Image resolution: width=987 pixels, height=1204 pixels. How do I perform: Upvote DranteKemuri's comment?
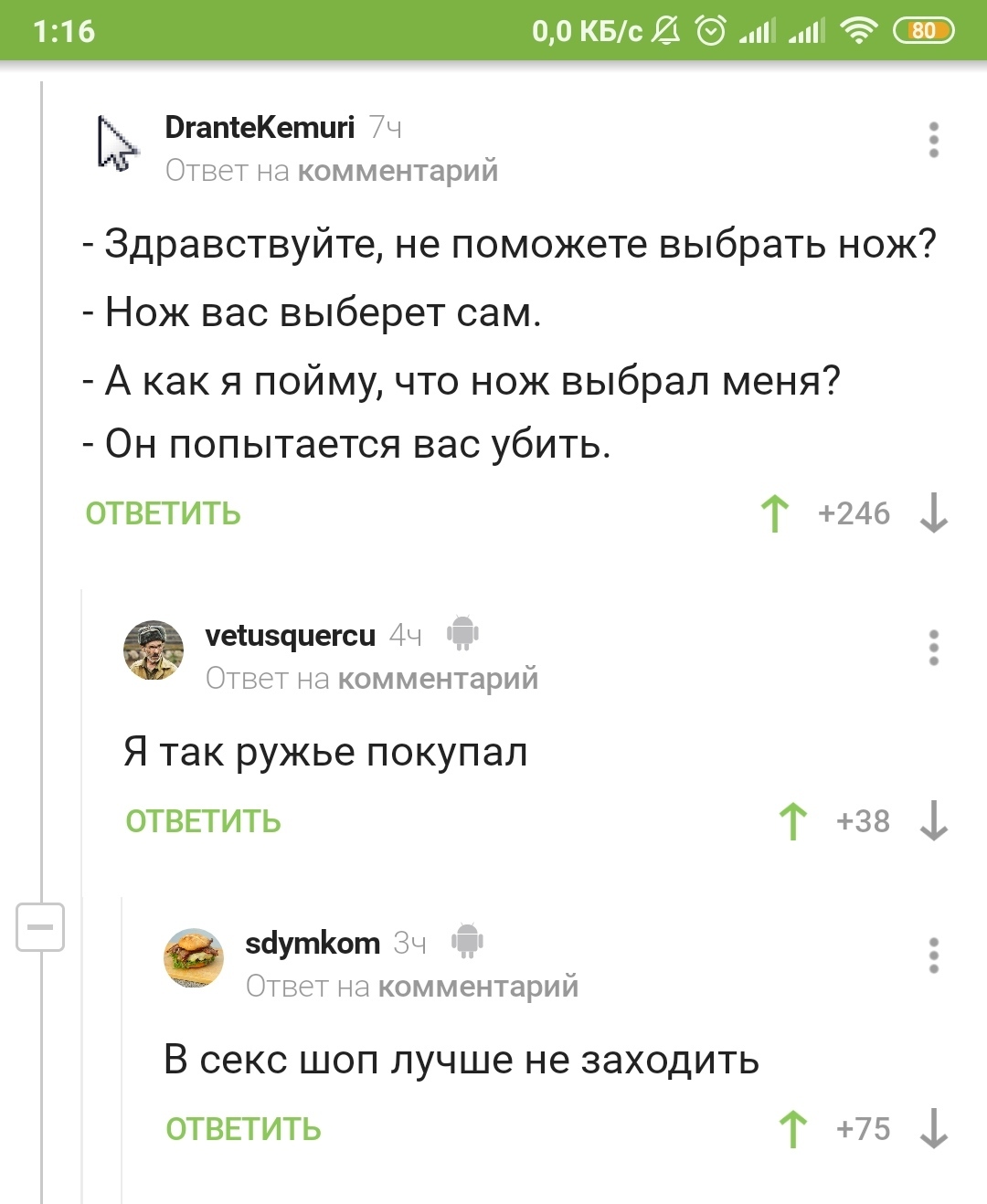pos(775,513)
